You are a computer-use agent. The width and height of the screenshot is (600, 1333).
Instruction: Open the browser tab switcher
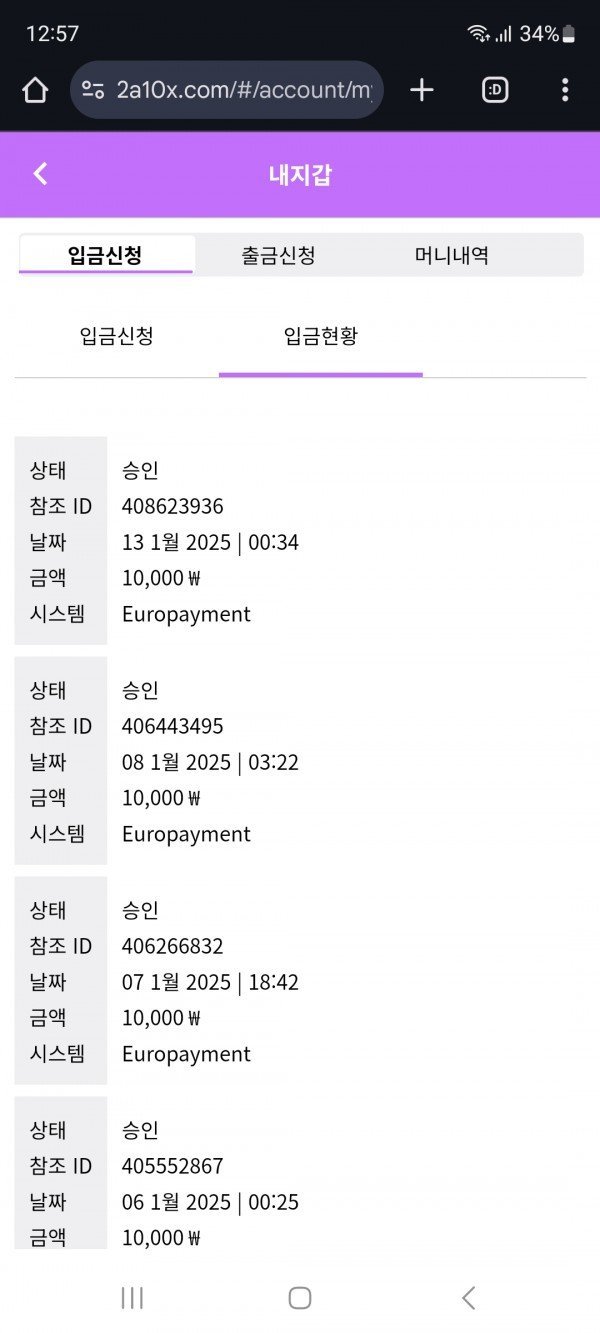pyautogui.click(x=495, y=90)
